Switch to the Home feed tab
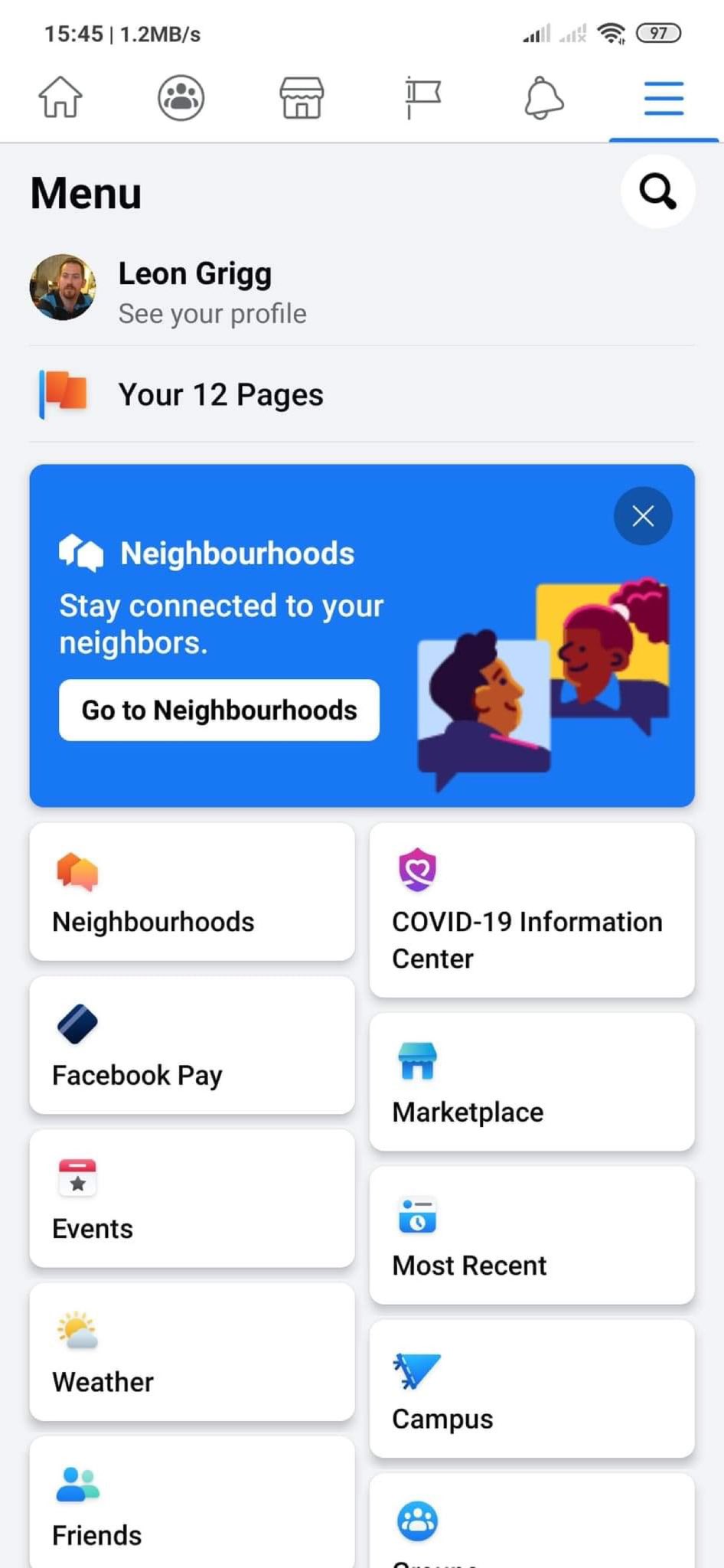The image size is (724, 1568). [x=60, y=98]
